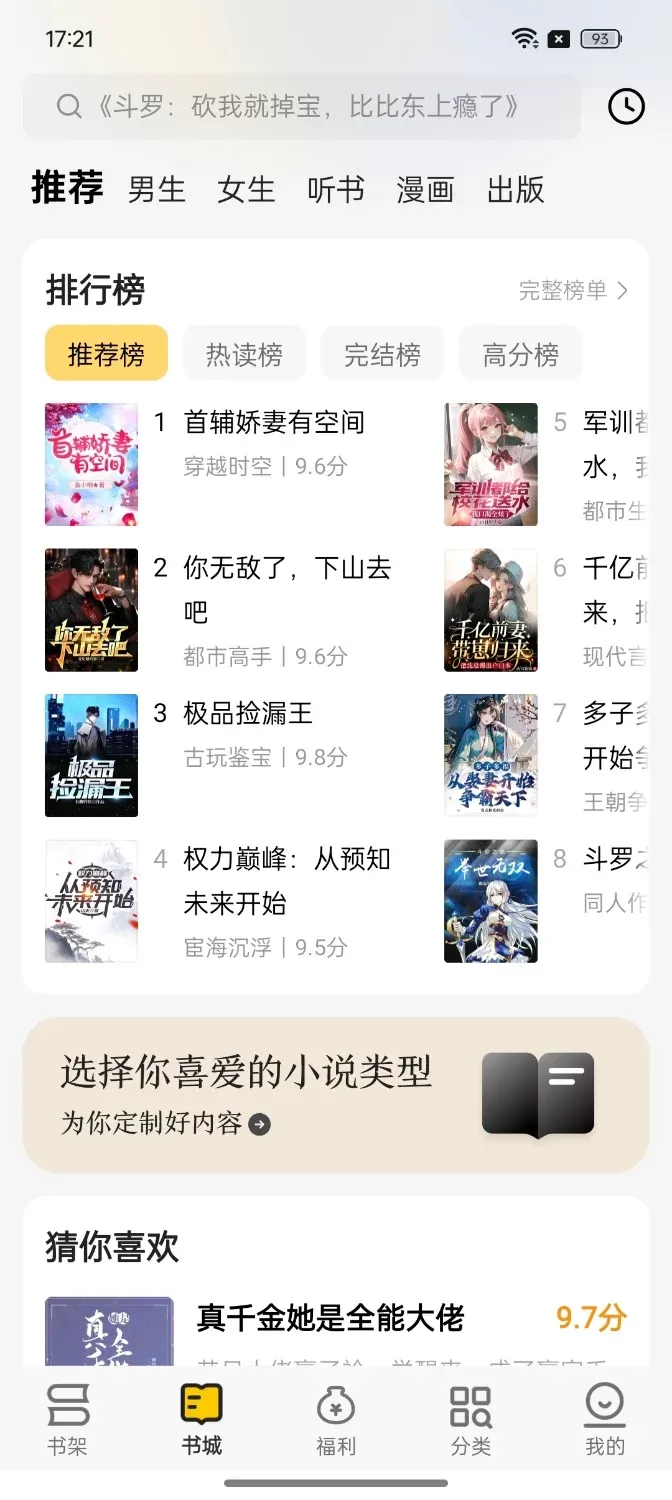The height and width of the screenshot is (1500, 672).
Task: Open the 福利 benefits tab
Action: [336, 1420]
